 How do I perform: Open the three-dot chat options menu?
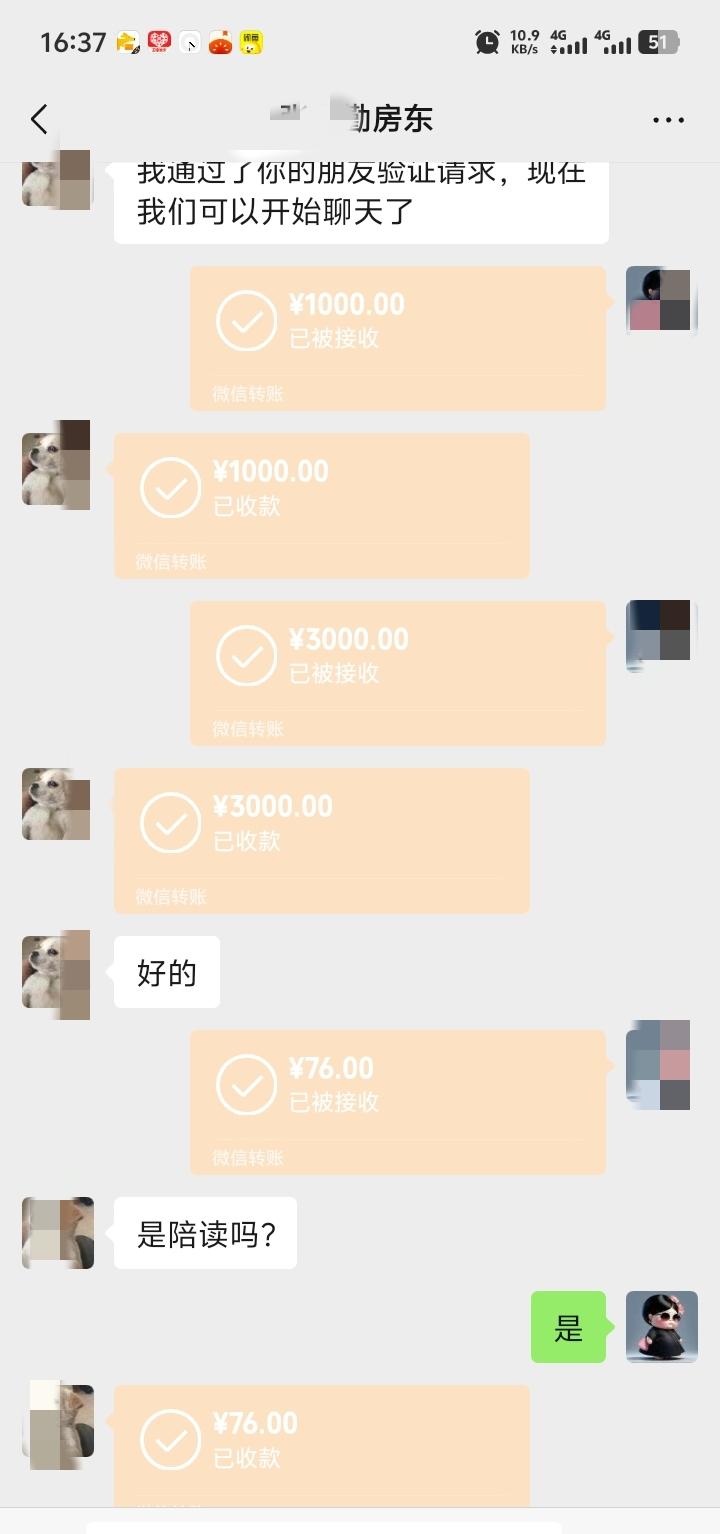[x=666, y=119]
